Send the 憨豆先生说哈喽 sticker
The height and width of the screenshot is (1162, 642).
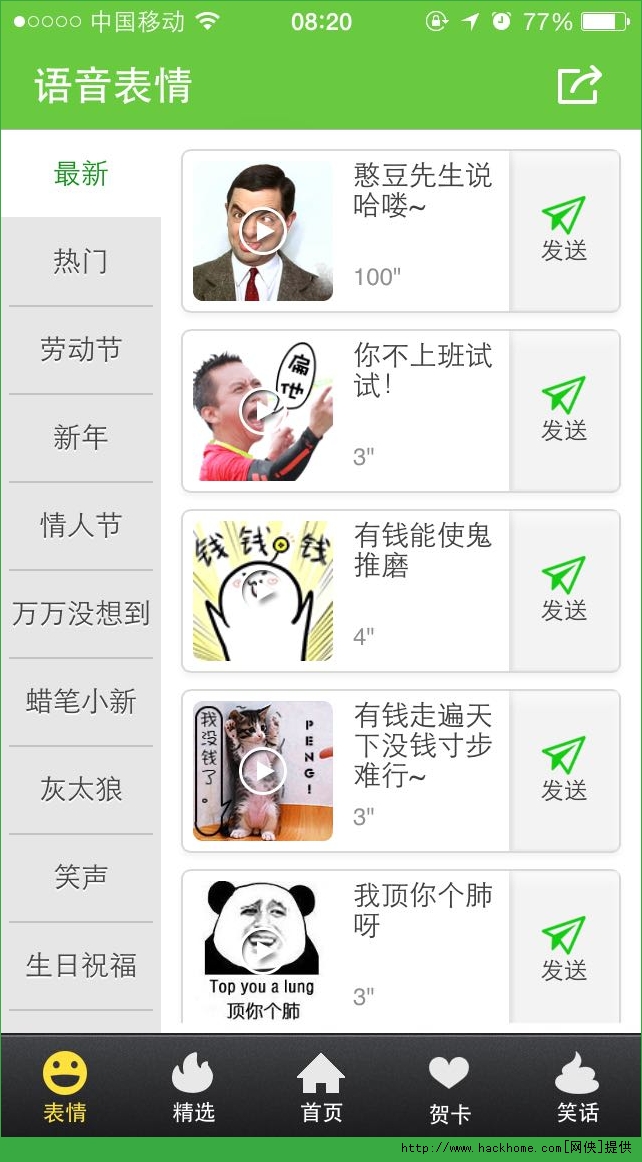coord(564,231)
